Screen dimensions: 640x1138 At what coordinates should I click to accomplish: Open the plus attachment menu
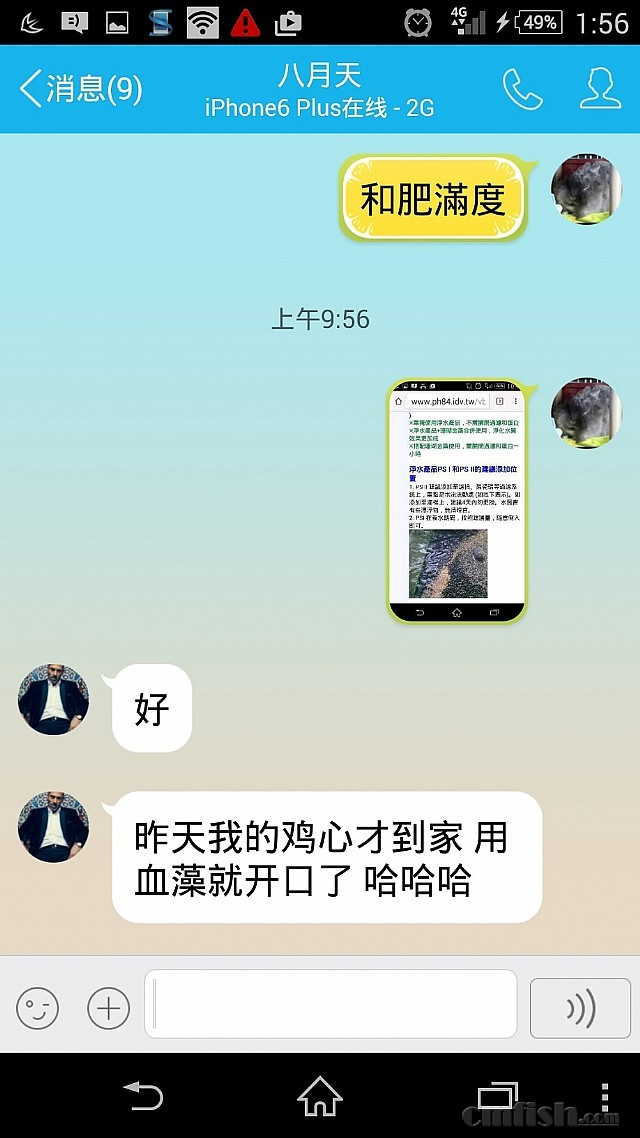click(x=108, y=1008)
